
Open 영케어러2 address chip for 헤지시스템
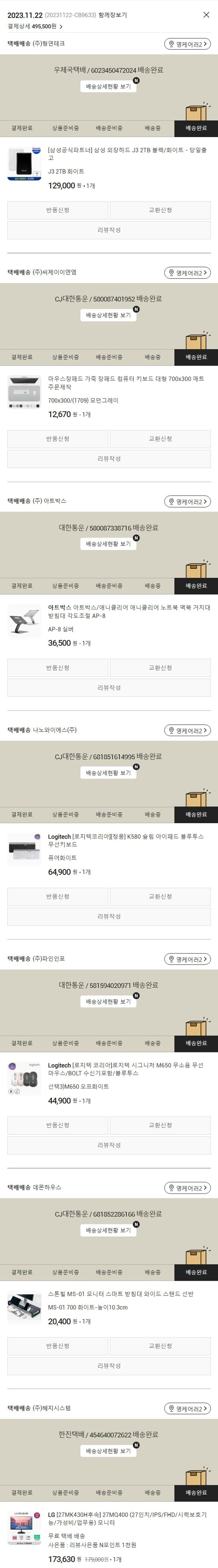click(187, 1409)
